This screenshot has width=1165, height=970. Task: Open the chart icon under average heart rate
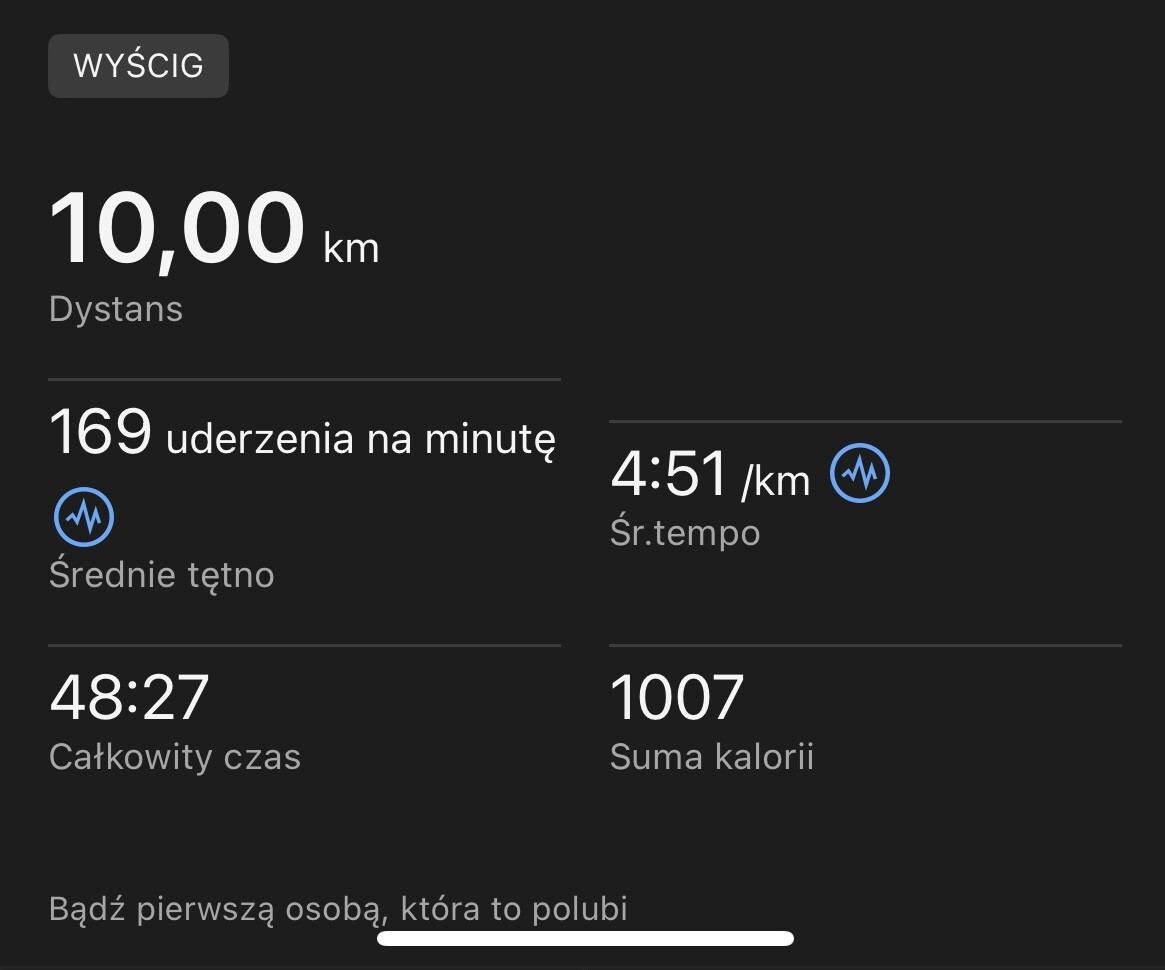(x=83, y=517)
